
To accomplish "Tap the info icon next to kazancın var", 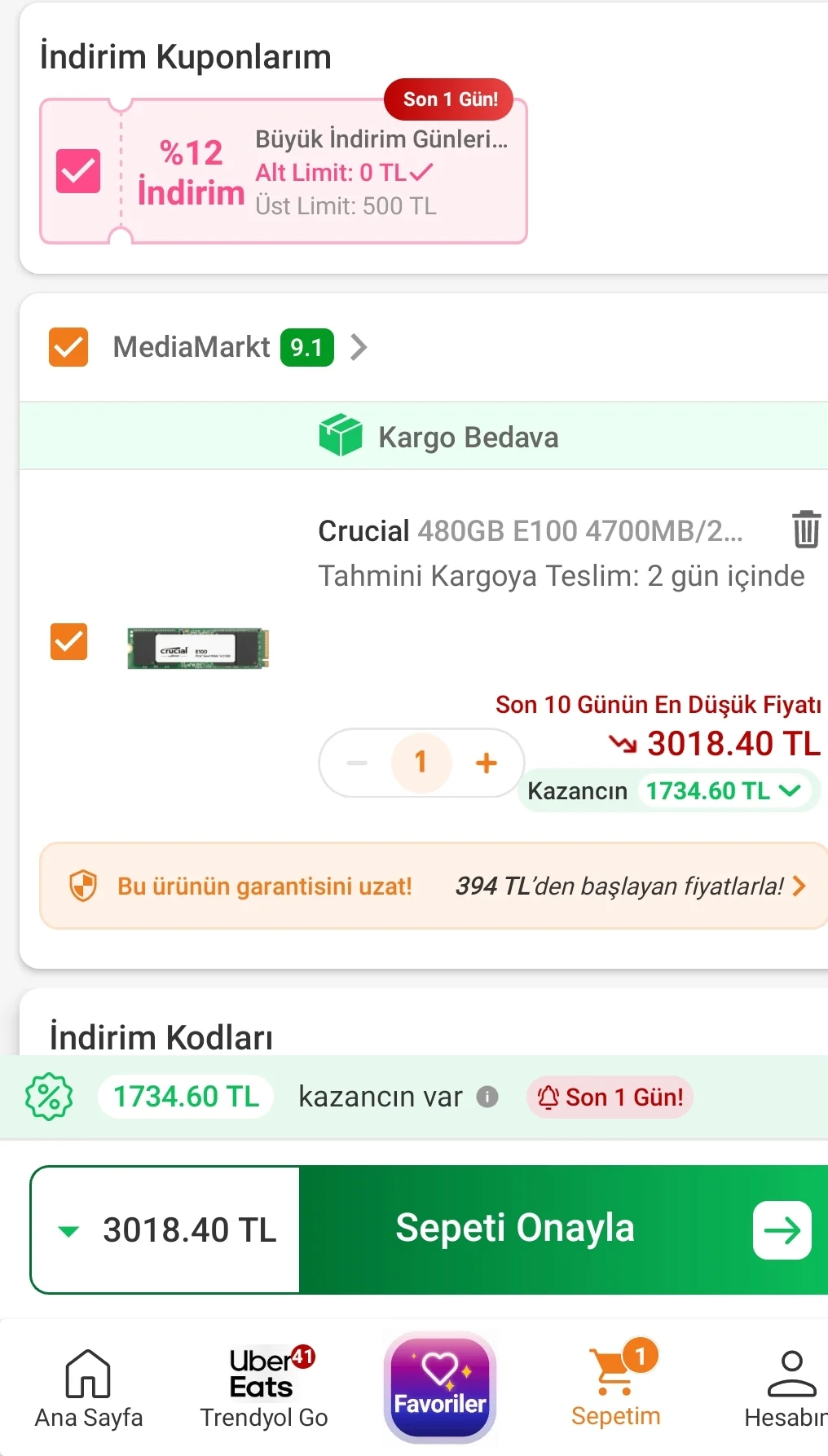I will click(x=487, y=1097).
